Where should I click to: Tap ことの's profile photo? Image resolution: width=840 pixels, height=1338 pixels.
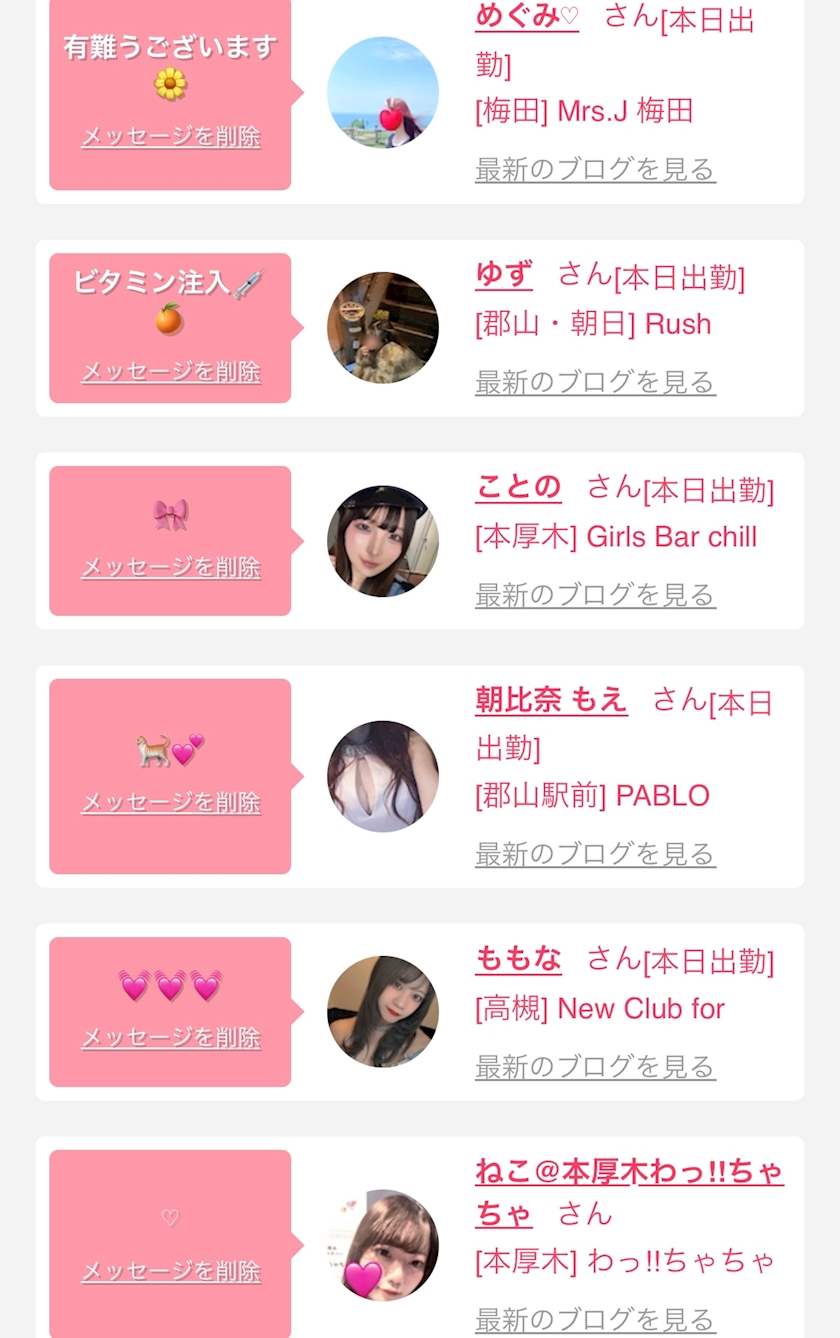(x=383, y=541)
